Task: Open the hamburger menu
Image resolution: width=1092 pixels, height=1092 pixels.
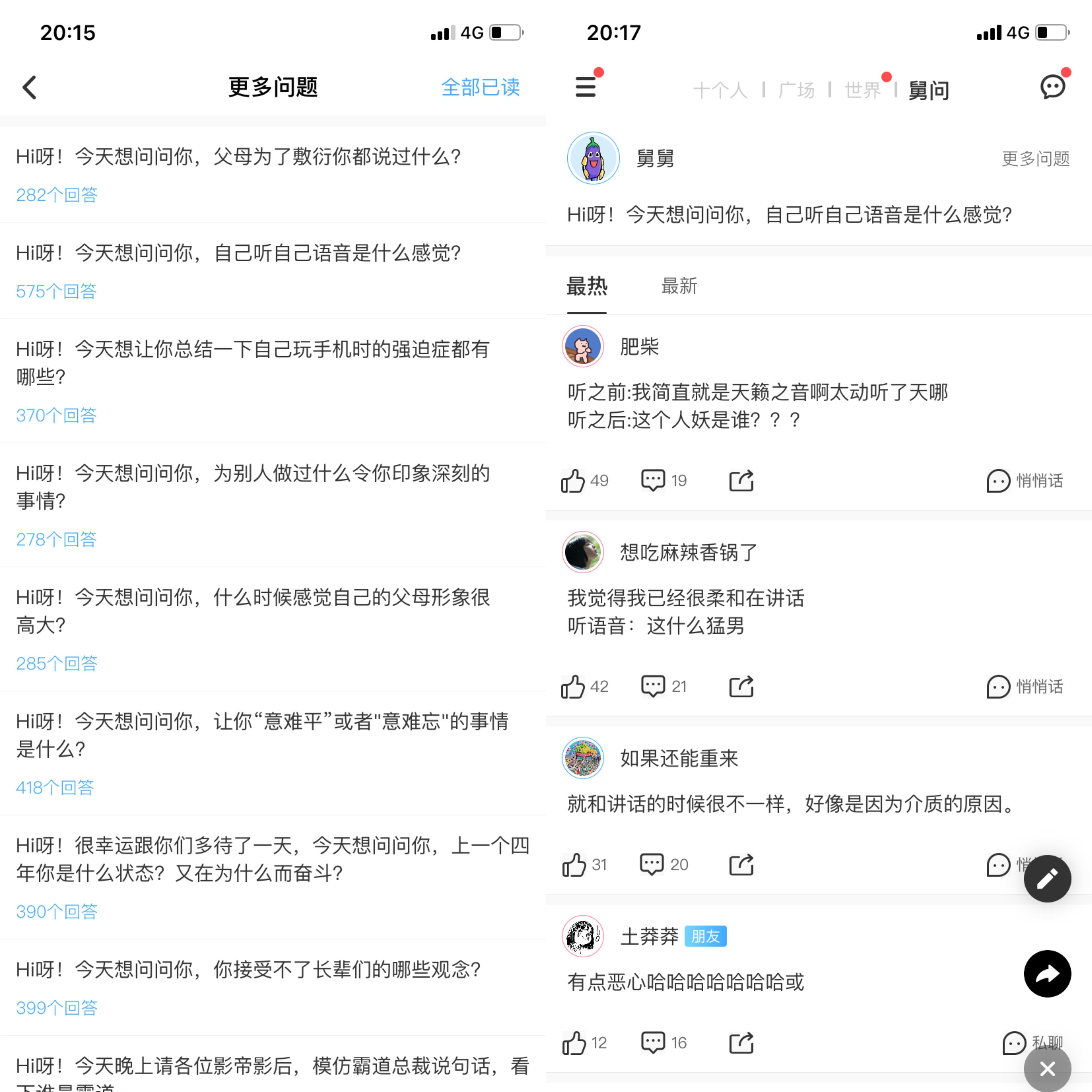Action: [x=586, y=87]
